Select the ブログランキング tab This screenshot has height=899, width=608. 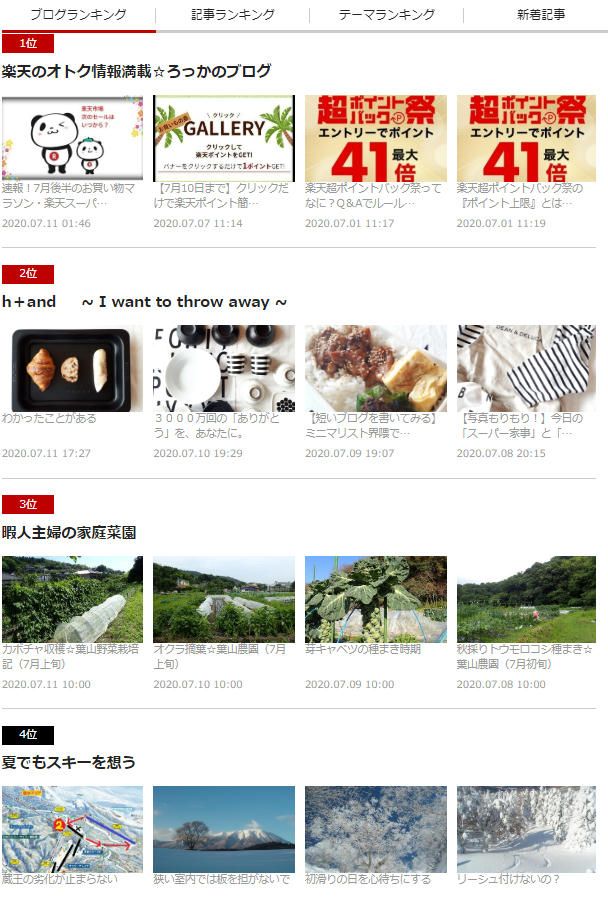(78, 15)
